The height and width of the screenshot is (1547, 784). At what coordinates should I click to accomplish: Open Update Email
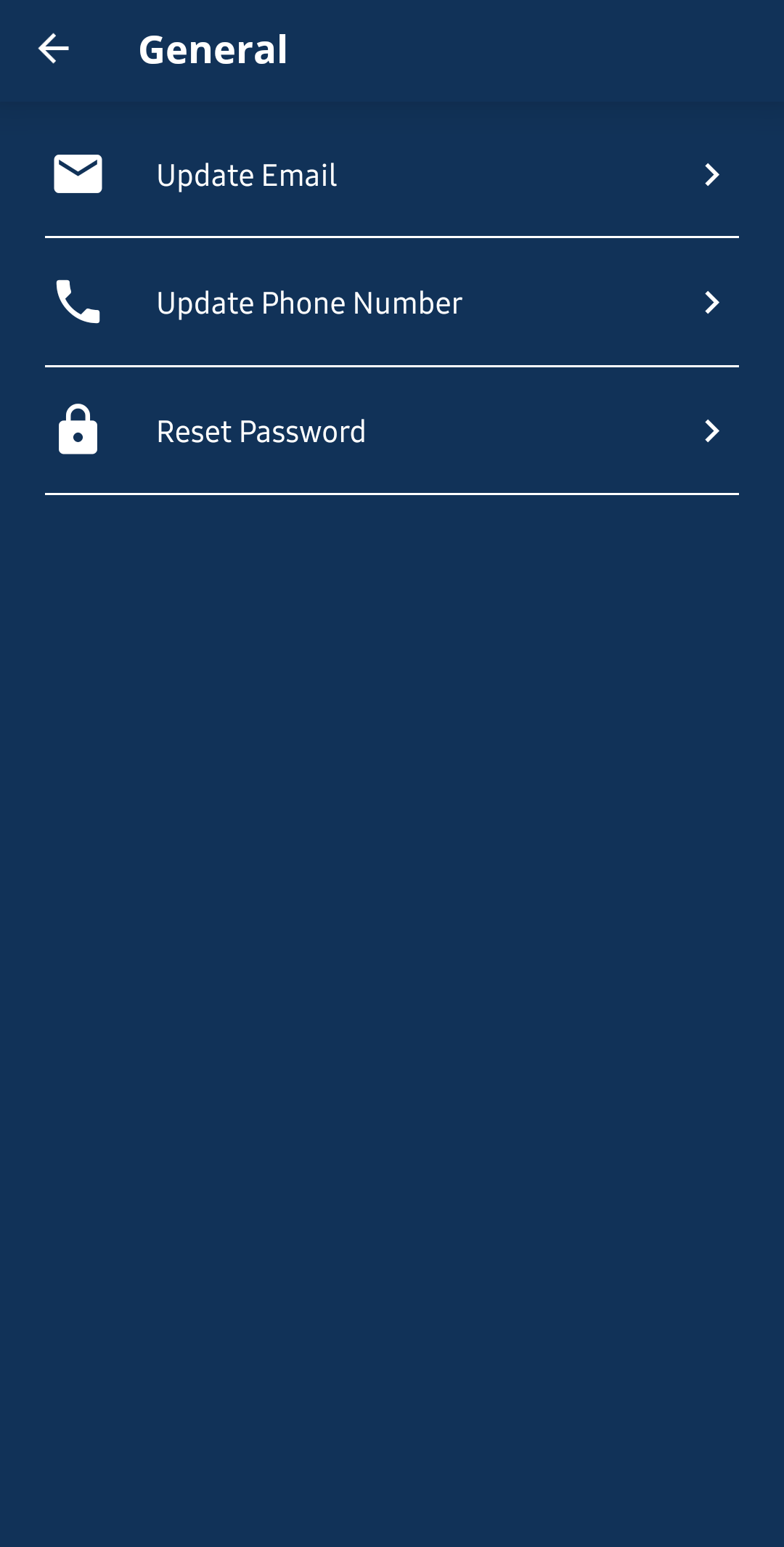pos(392,175)
